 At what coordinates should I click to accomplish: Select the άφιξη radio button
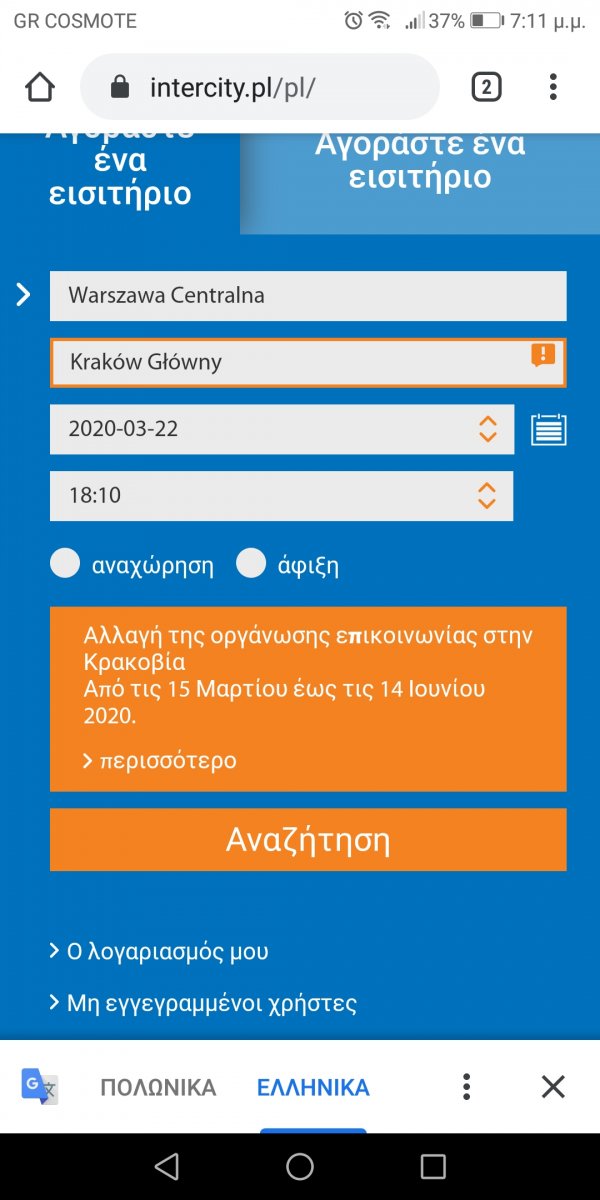click(x=251, y=564)
